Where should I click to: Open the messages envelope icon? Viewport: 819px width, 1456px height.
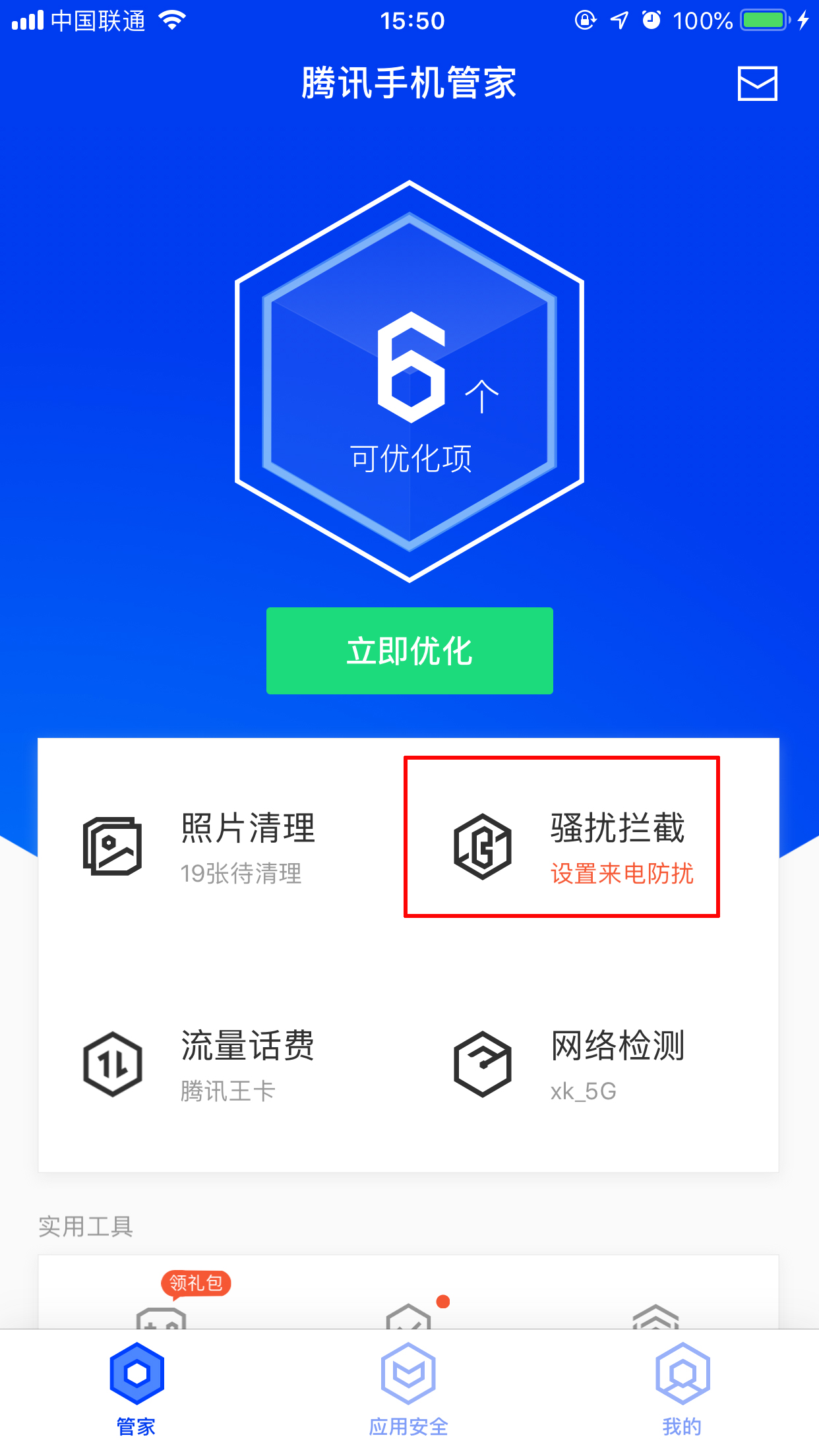click(756, 84)
